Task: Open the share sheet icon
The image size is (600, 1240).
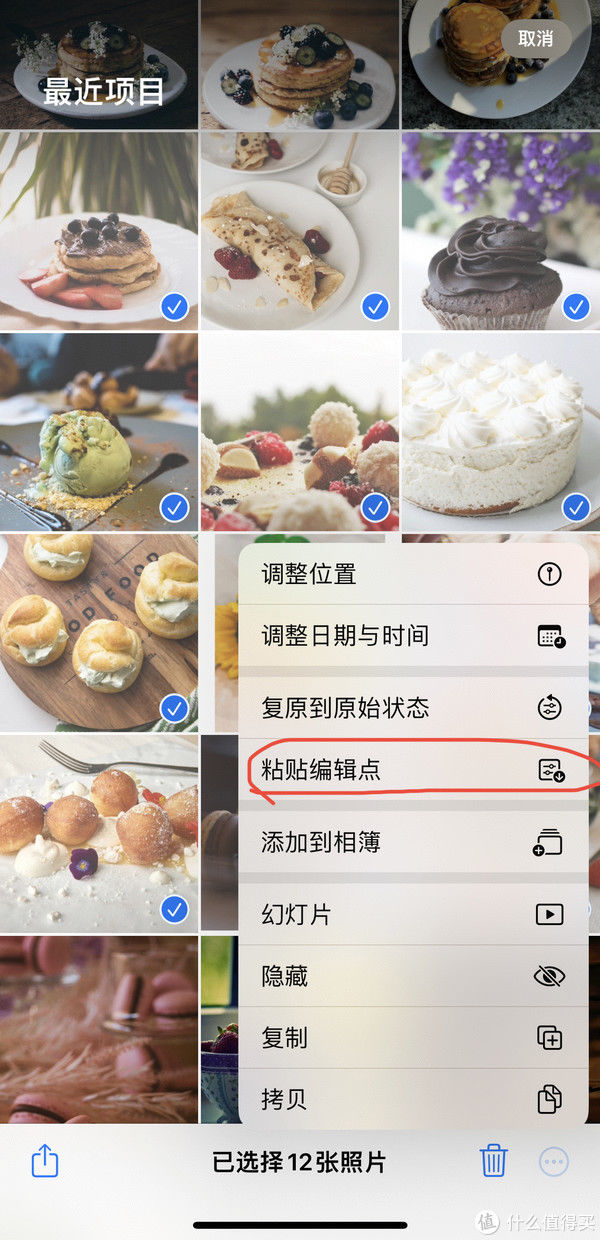Action: tap(45, 1162)
